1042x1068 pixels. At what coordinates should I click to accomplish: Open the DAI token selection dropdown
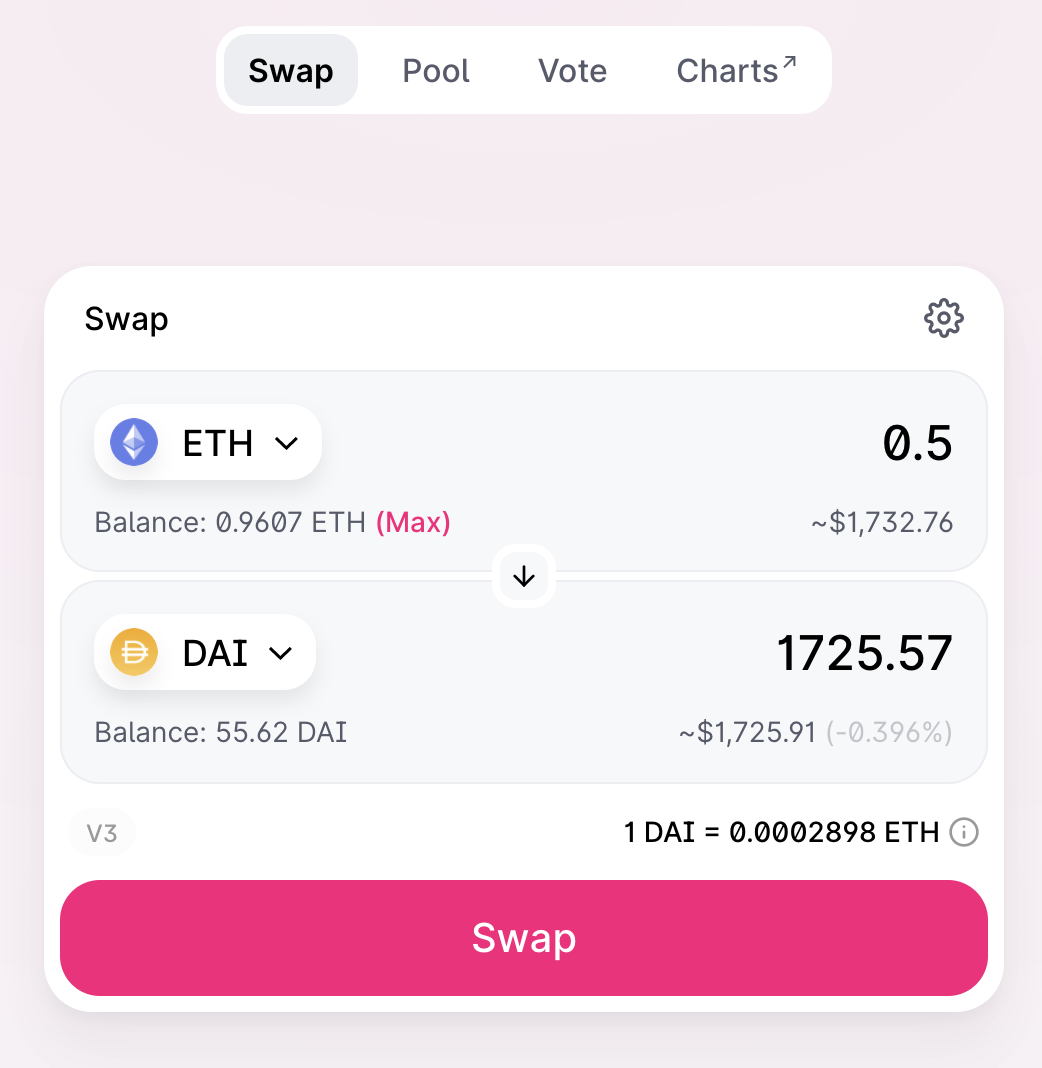pyautogui.click(x=204, y=652)
